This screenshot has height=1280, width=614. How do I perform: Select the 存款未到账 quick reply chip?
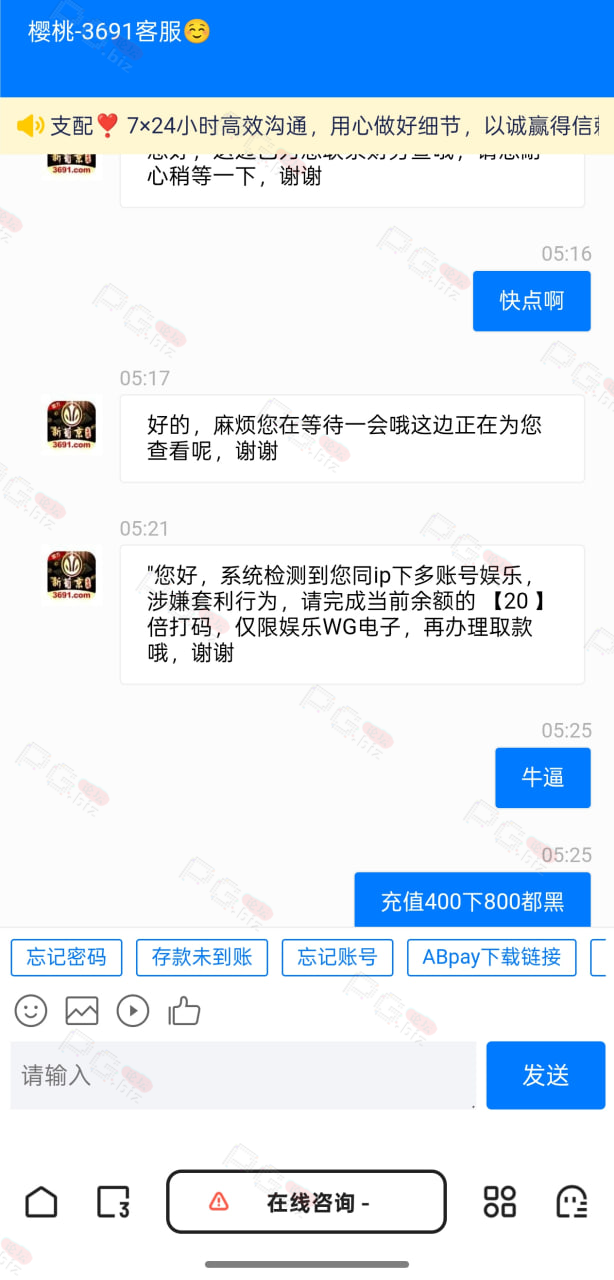pos(202,957)
